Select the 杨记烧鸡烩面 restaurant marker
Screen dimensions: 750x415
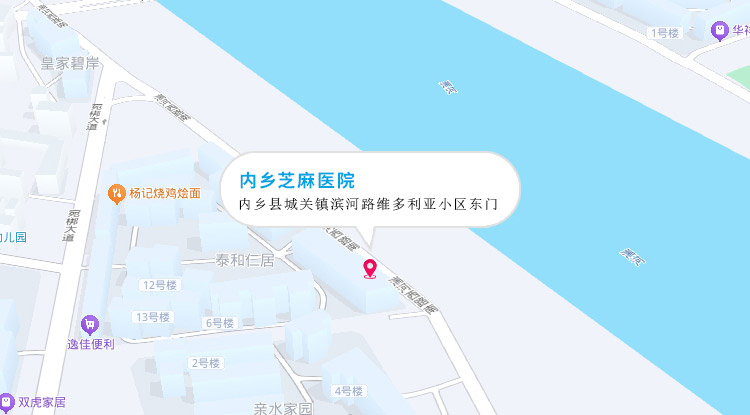(117, 193)
